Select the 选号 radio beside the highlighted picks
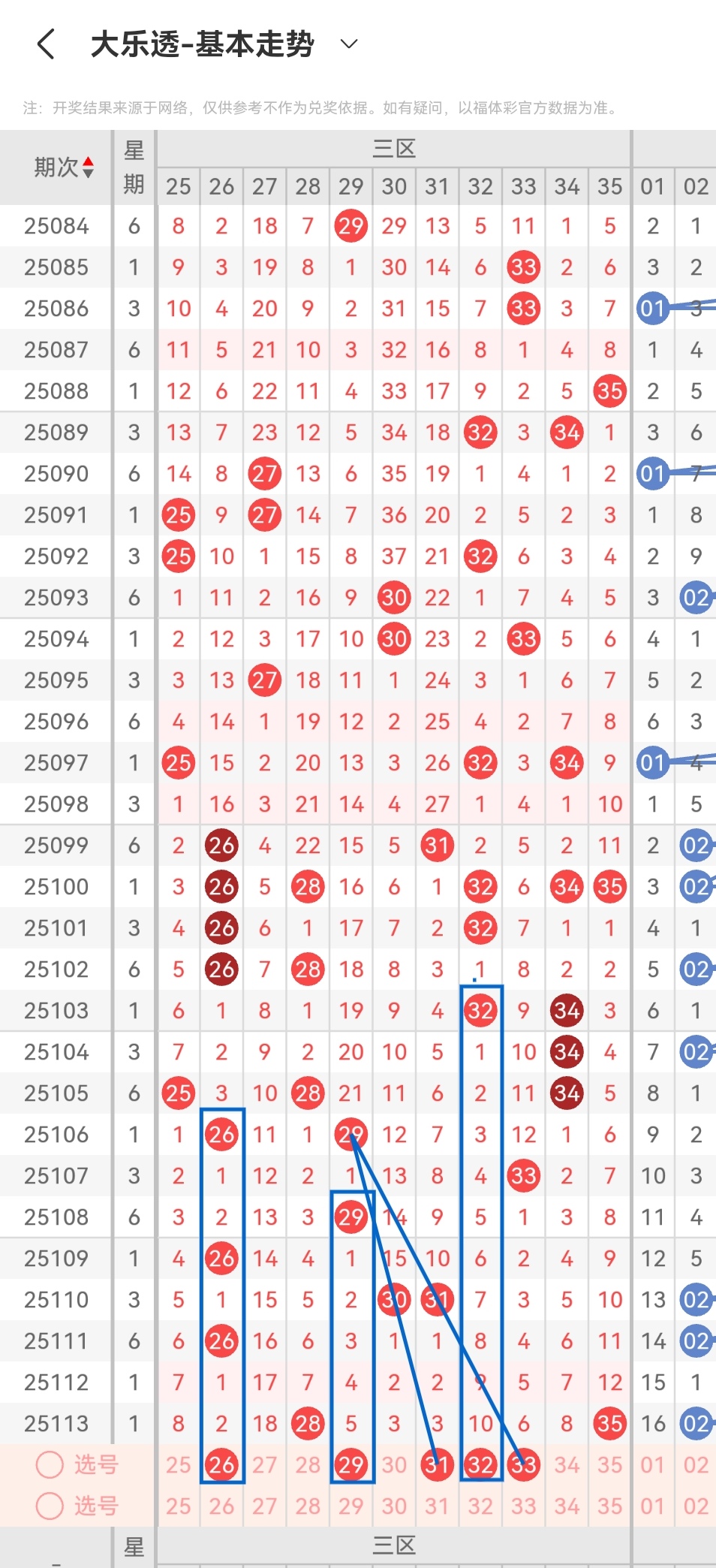The image size is (716, 1568). pos(50,1464)
